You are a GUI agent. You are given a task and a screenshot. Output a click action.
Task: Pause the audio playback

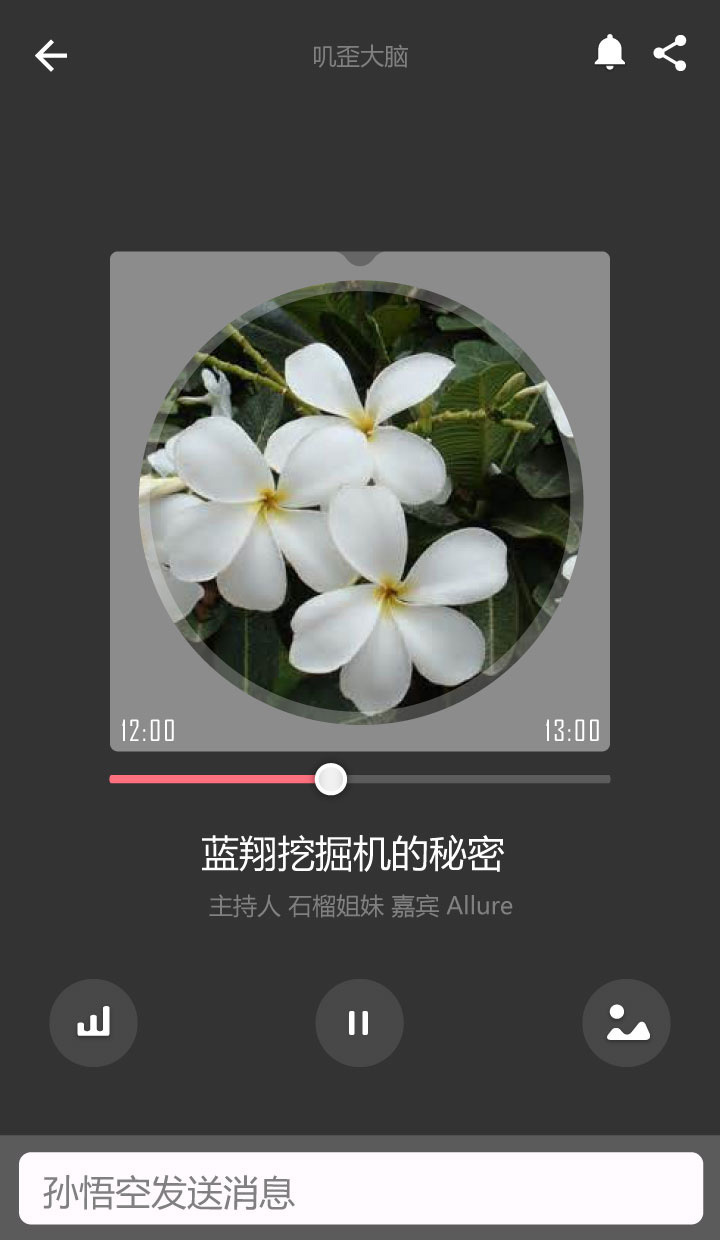pos(359,1022)
